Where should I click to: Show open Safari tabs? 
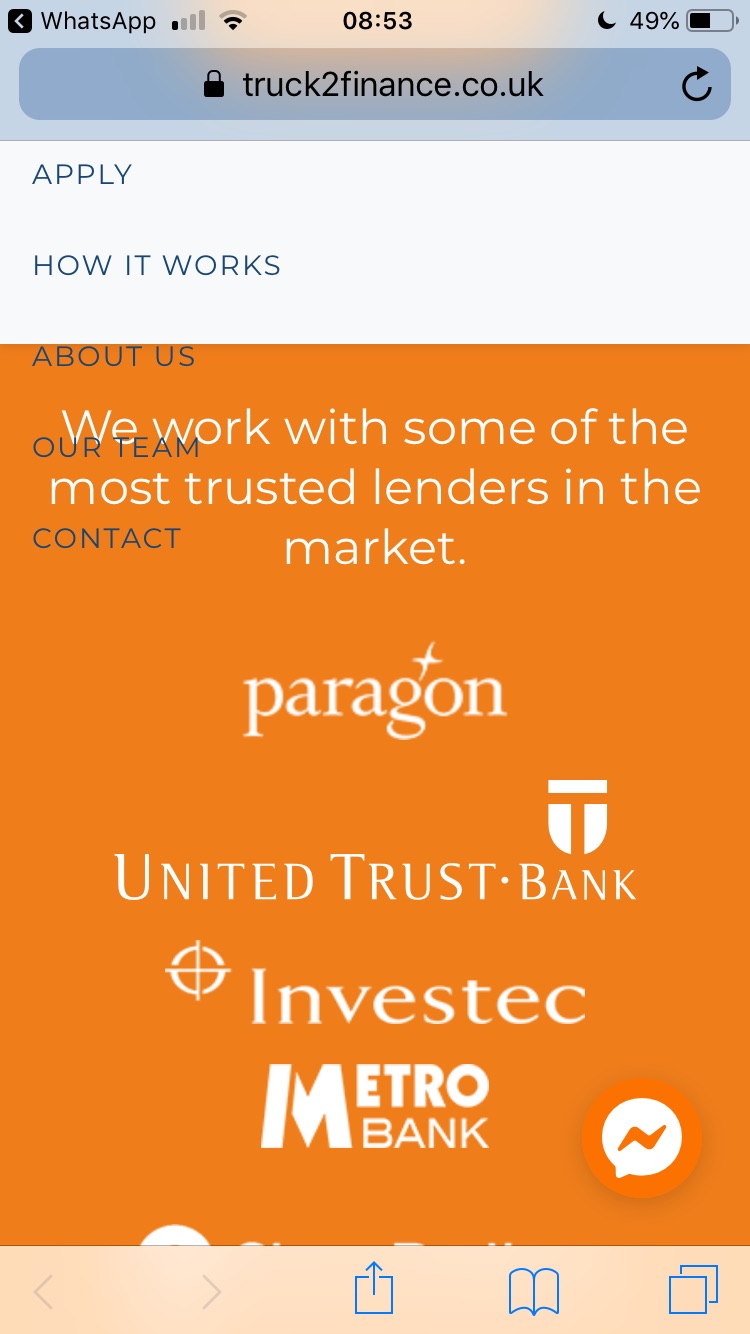point(693,1290)
